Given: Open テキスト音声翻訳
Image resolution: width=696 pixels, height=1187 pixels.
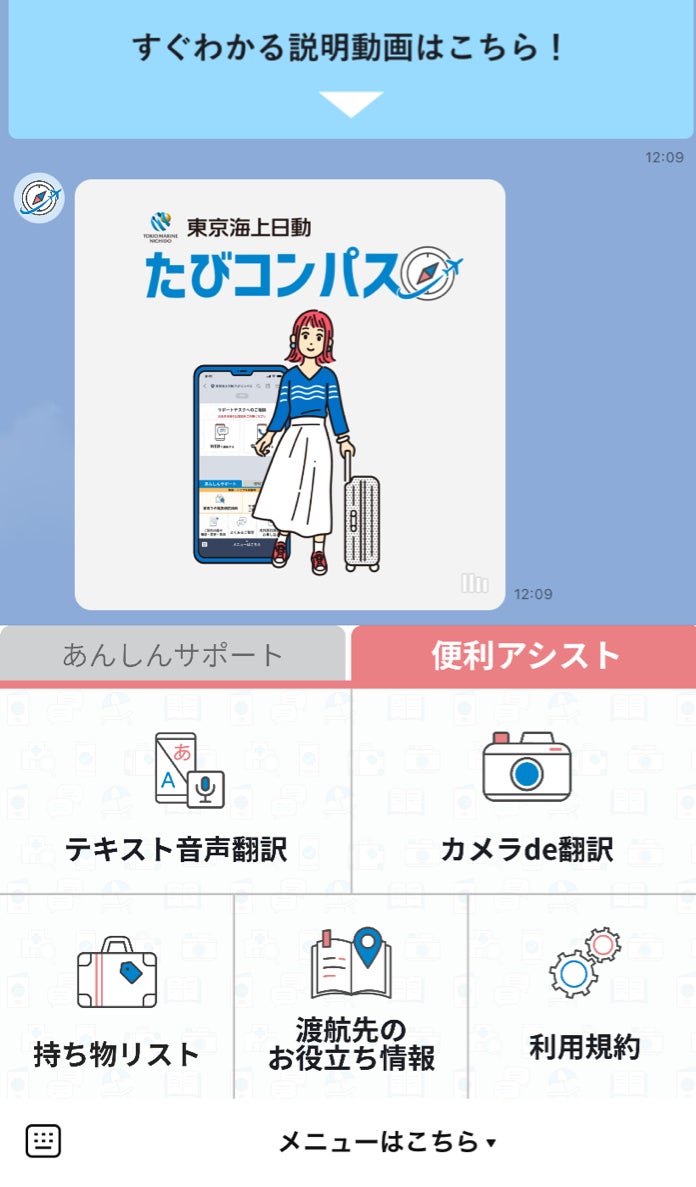Looking at the screenshot, I should point(176,792).
